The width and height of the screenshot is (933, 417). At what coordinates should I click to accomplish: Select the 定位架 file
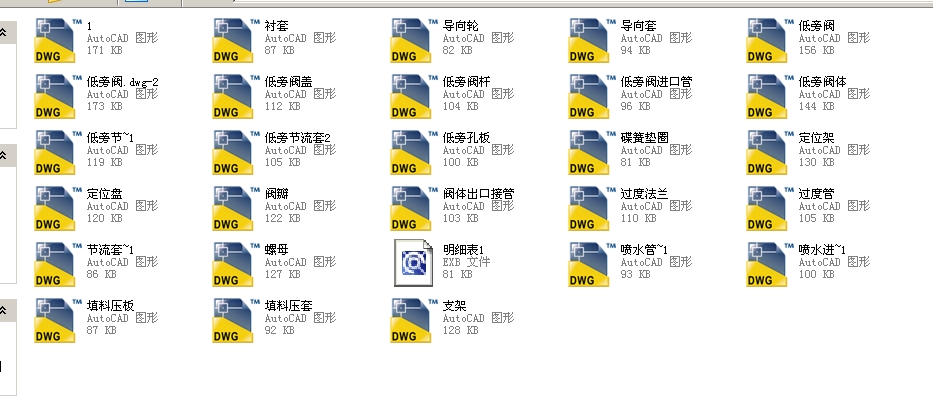point(768,153)
